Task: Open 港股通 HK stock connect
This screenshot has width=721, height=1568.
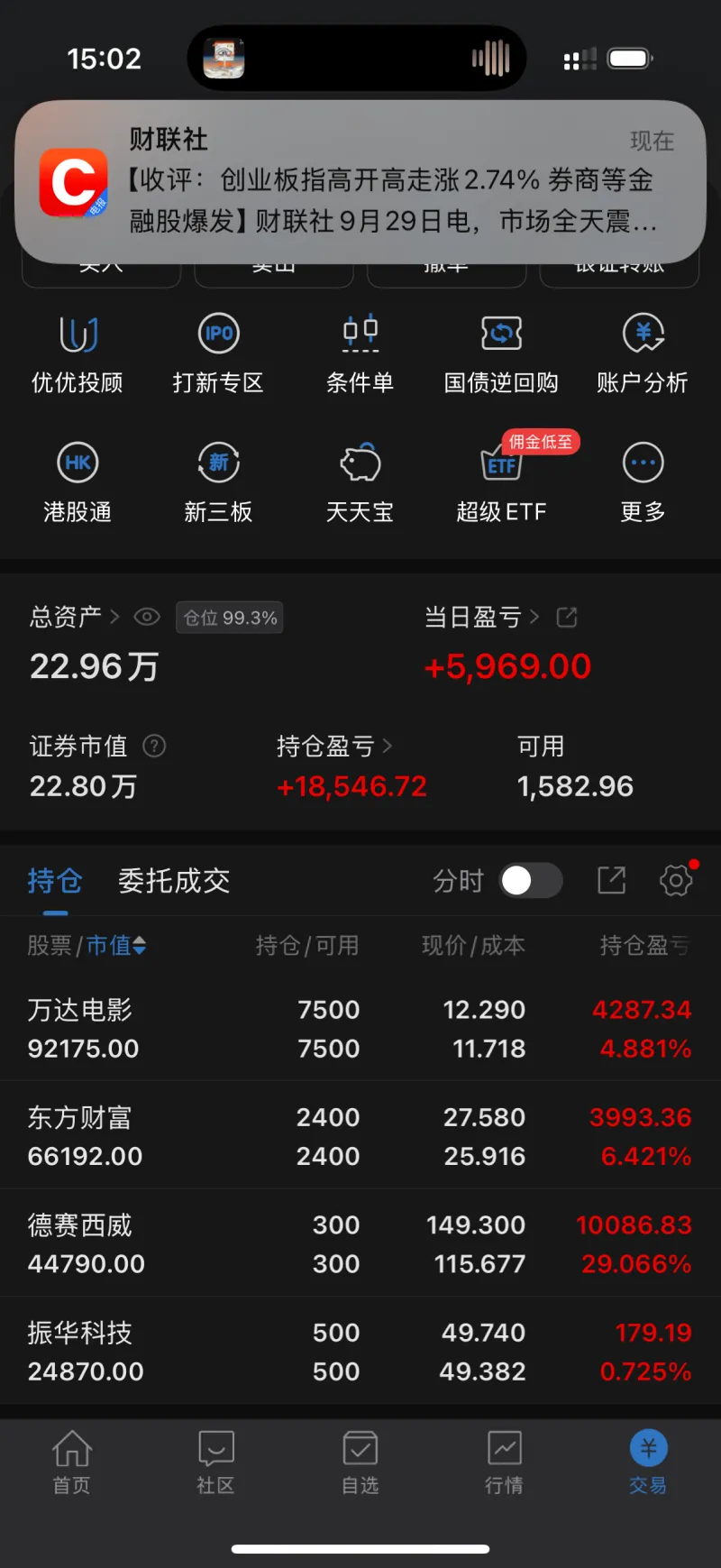Action: [78, 482]
